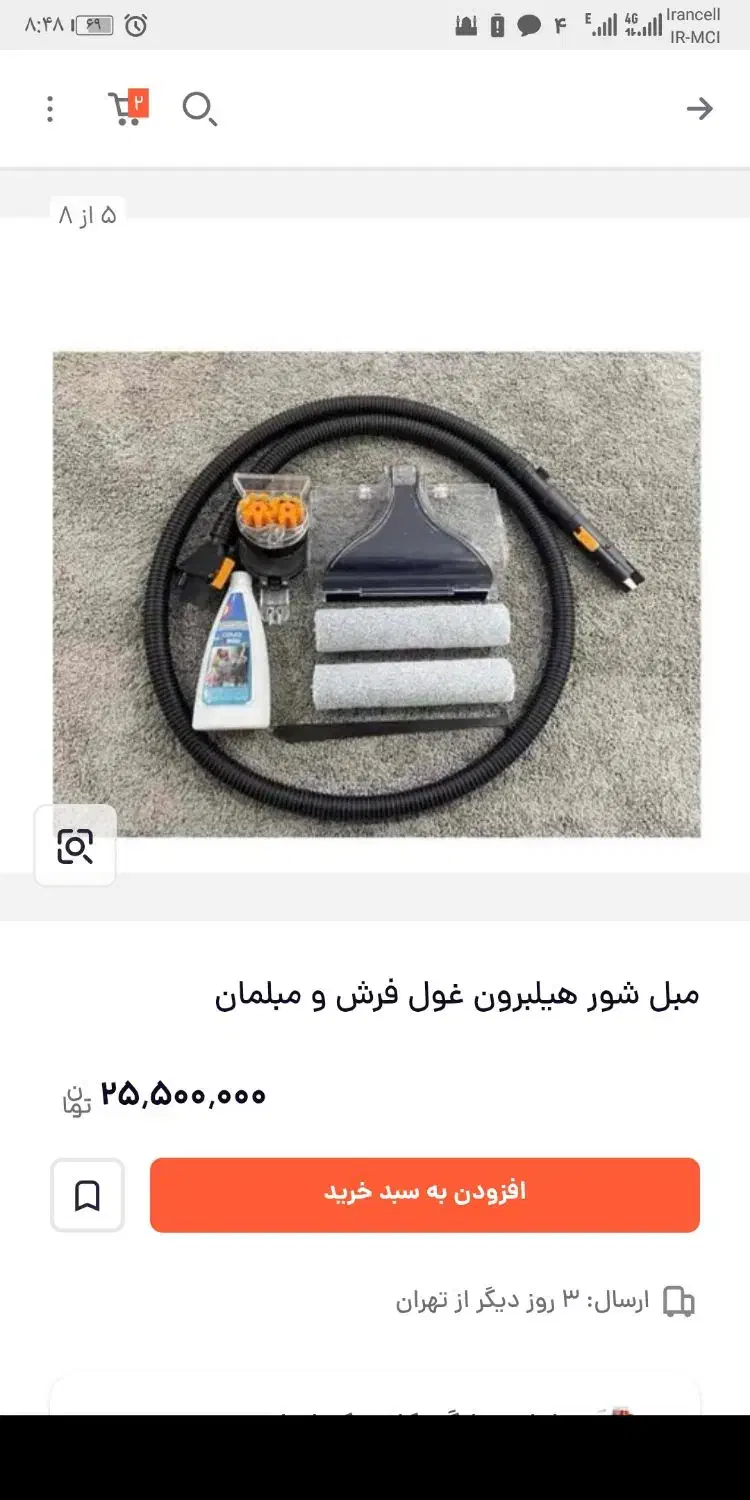Toggle the bookmark to save the product
750x1500 pixels.
tap(87, 1195)
